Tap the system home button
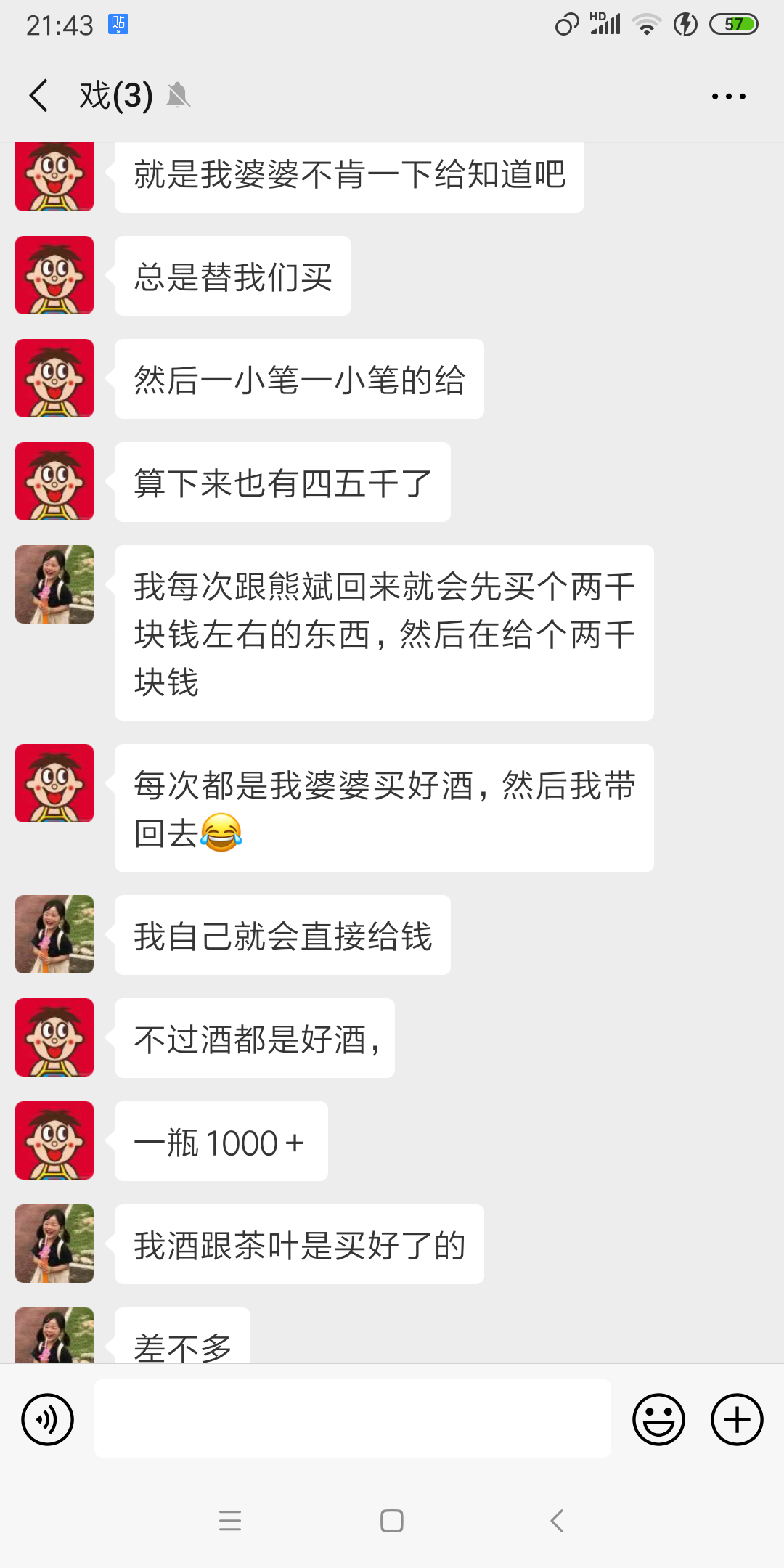Viewport: 784px width, 1568px height. (392, 1520)
